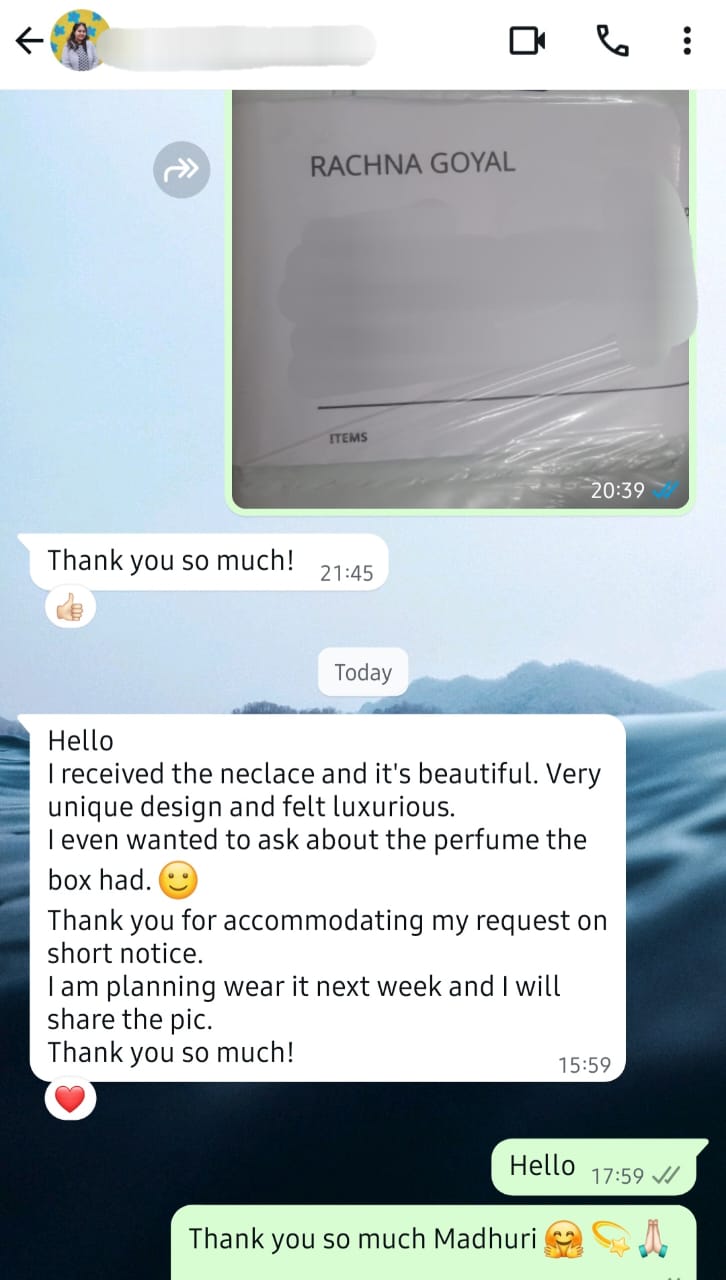Go back to the chat list

click(29, 41)
